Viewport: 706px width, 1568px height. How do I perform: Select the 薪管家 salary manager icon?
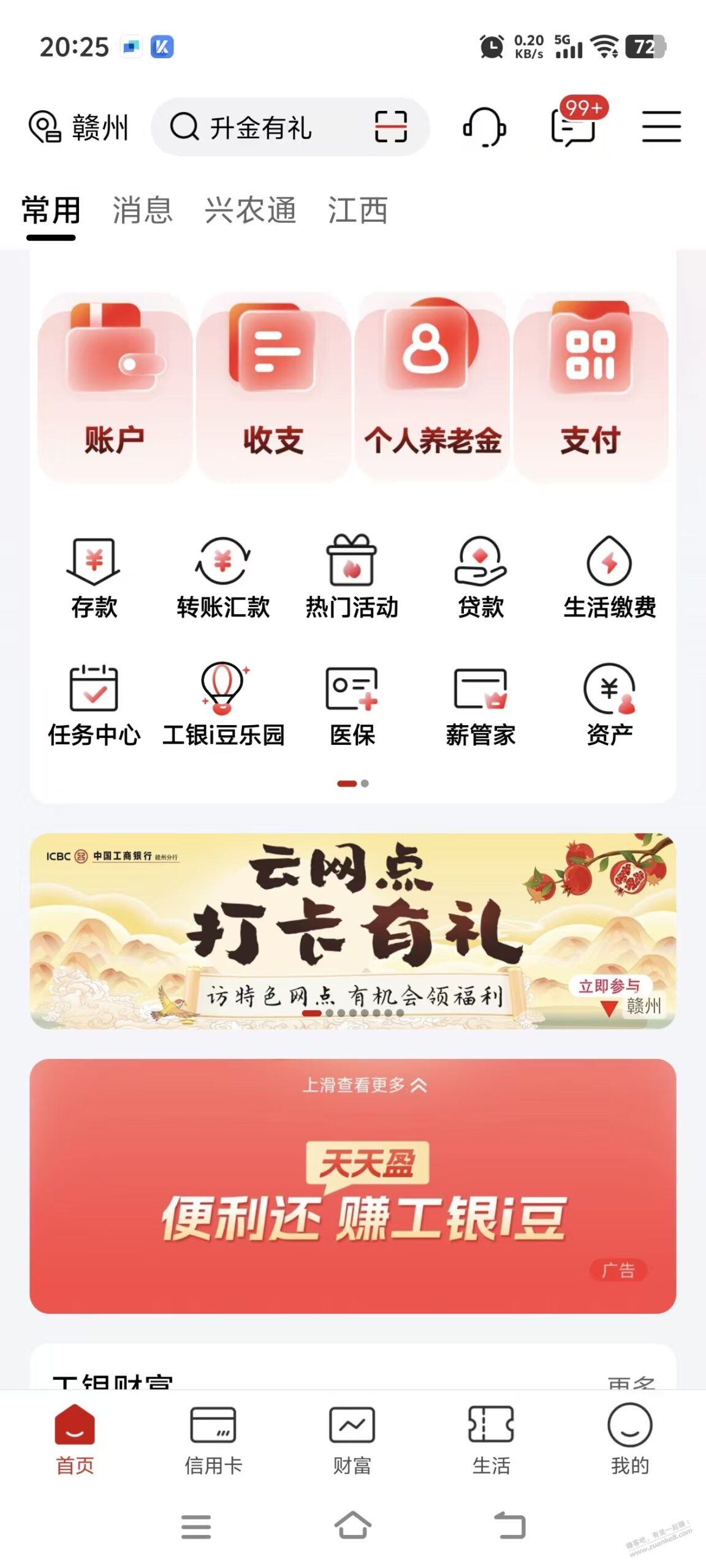481,701
